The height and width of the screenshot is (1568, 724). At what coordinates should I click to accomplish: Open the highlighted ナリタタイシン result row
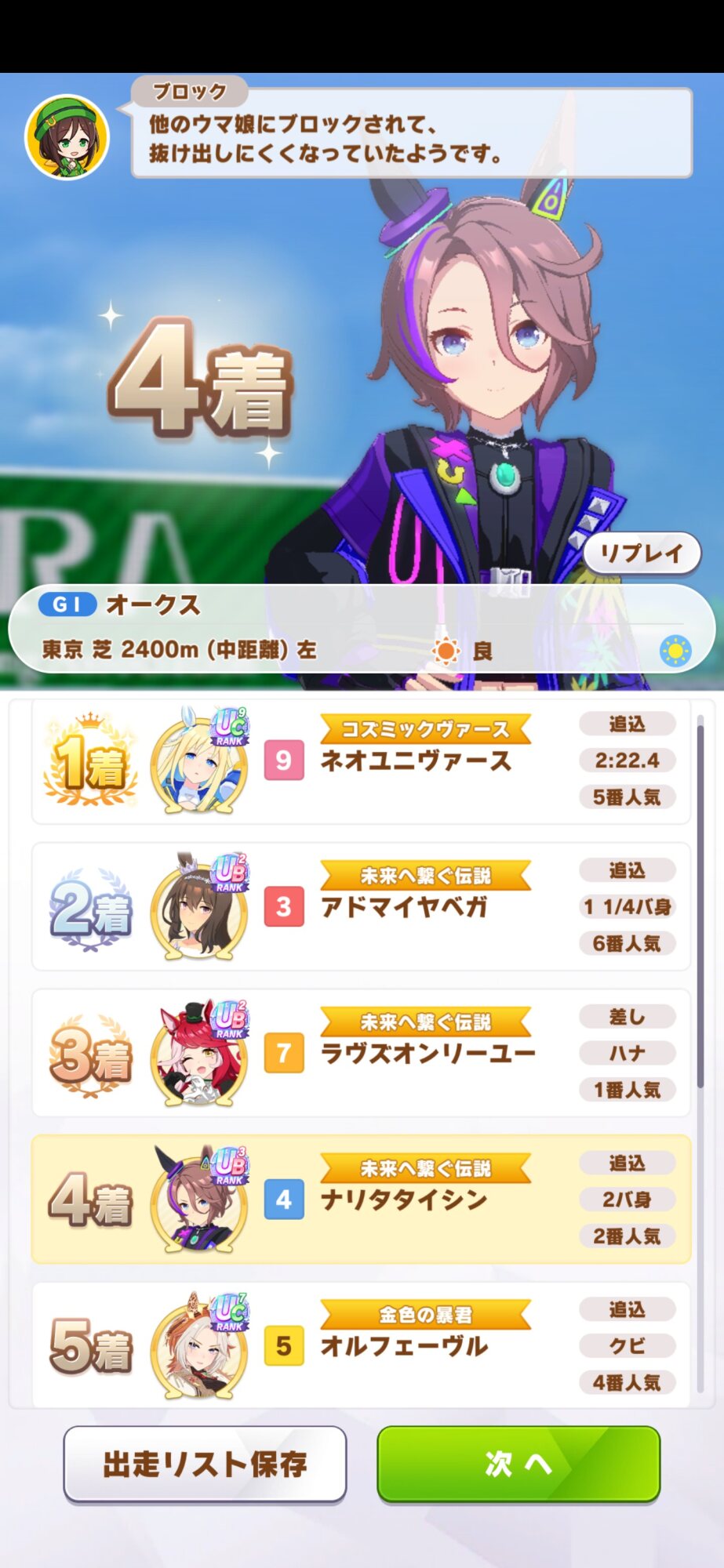coord(361,1200)
